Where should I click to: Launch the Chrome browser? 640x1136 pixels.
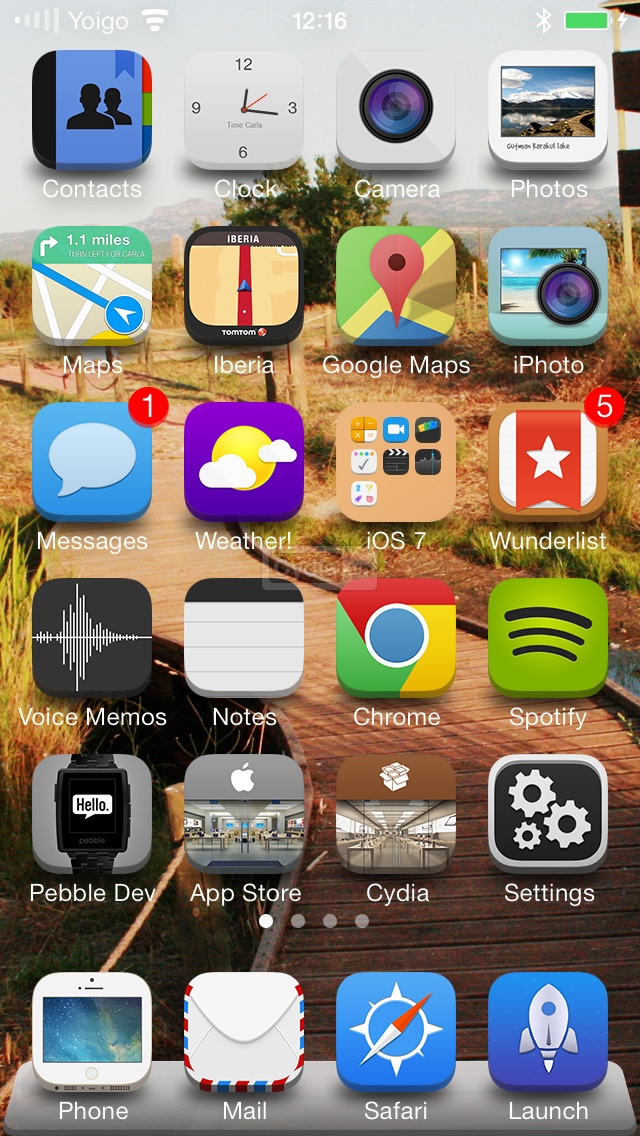point(396,638)
